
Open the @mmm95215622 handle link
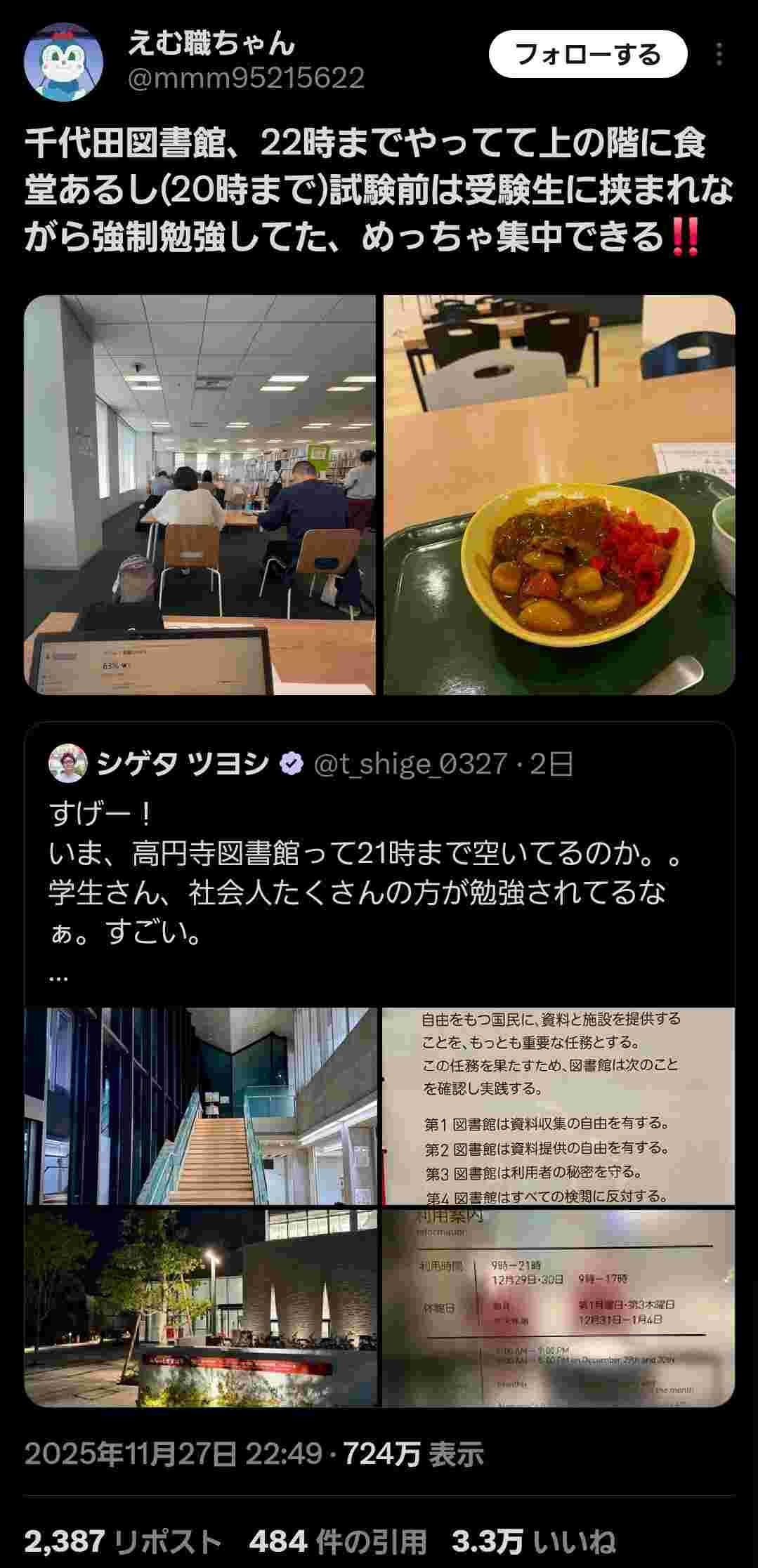pos(245,78)
